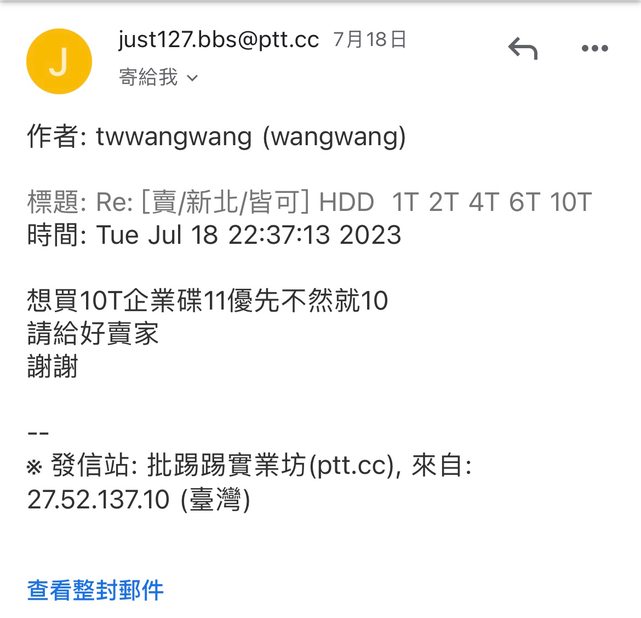Open the 查看整封郵件 link

95,590
